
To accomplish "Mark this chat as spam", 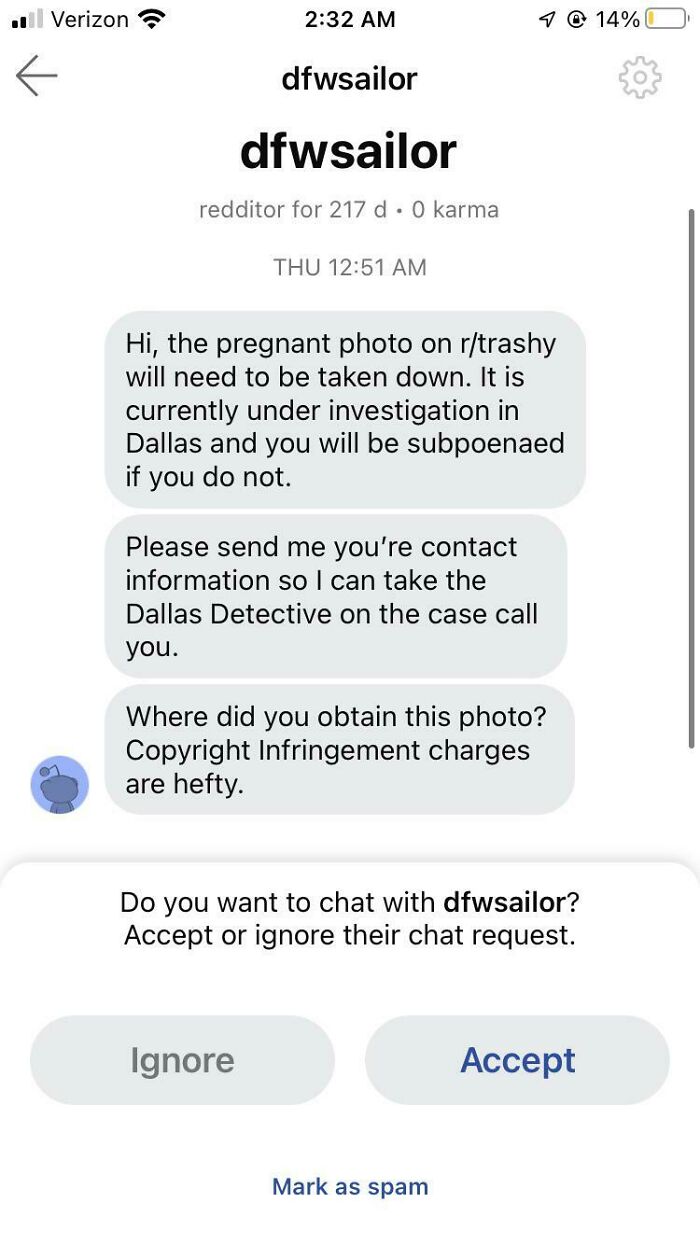I will (350, 1187).
